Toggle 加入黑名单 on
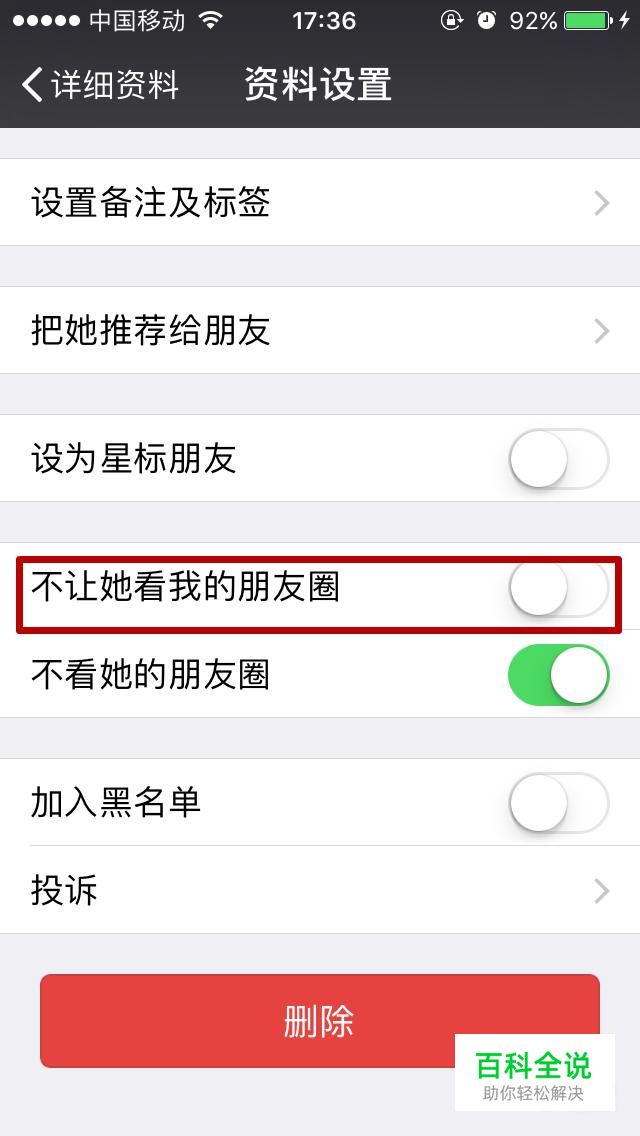 pyautogui.click(x=559, y=803)
